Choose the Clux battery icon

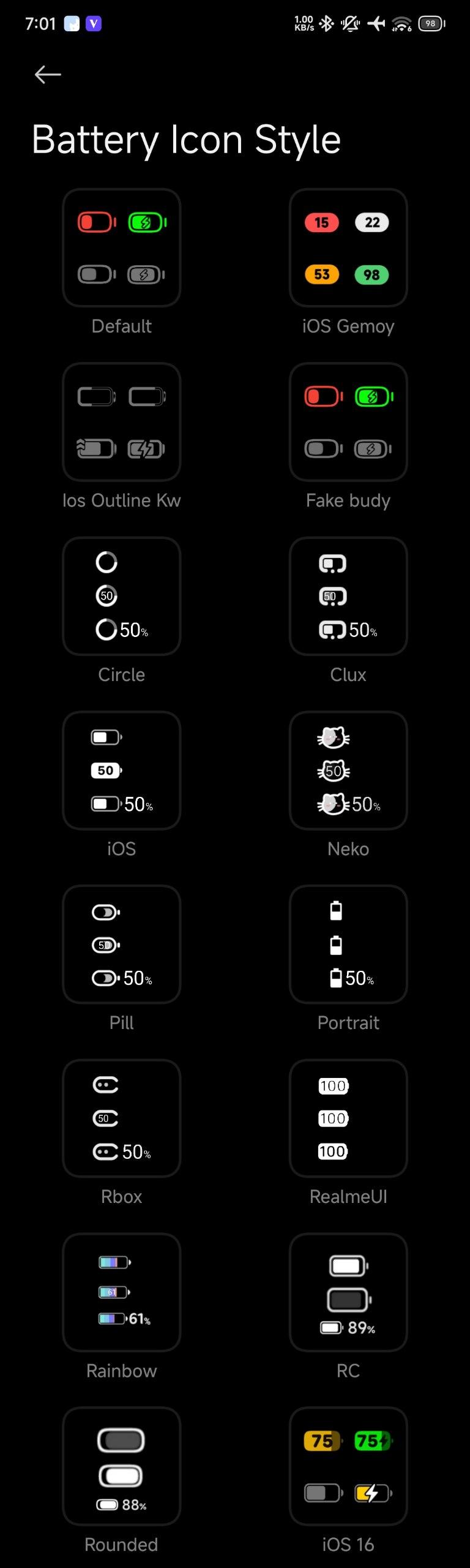[x=348, y=596]
